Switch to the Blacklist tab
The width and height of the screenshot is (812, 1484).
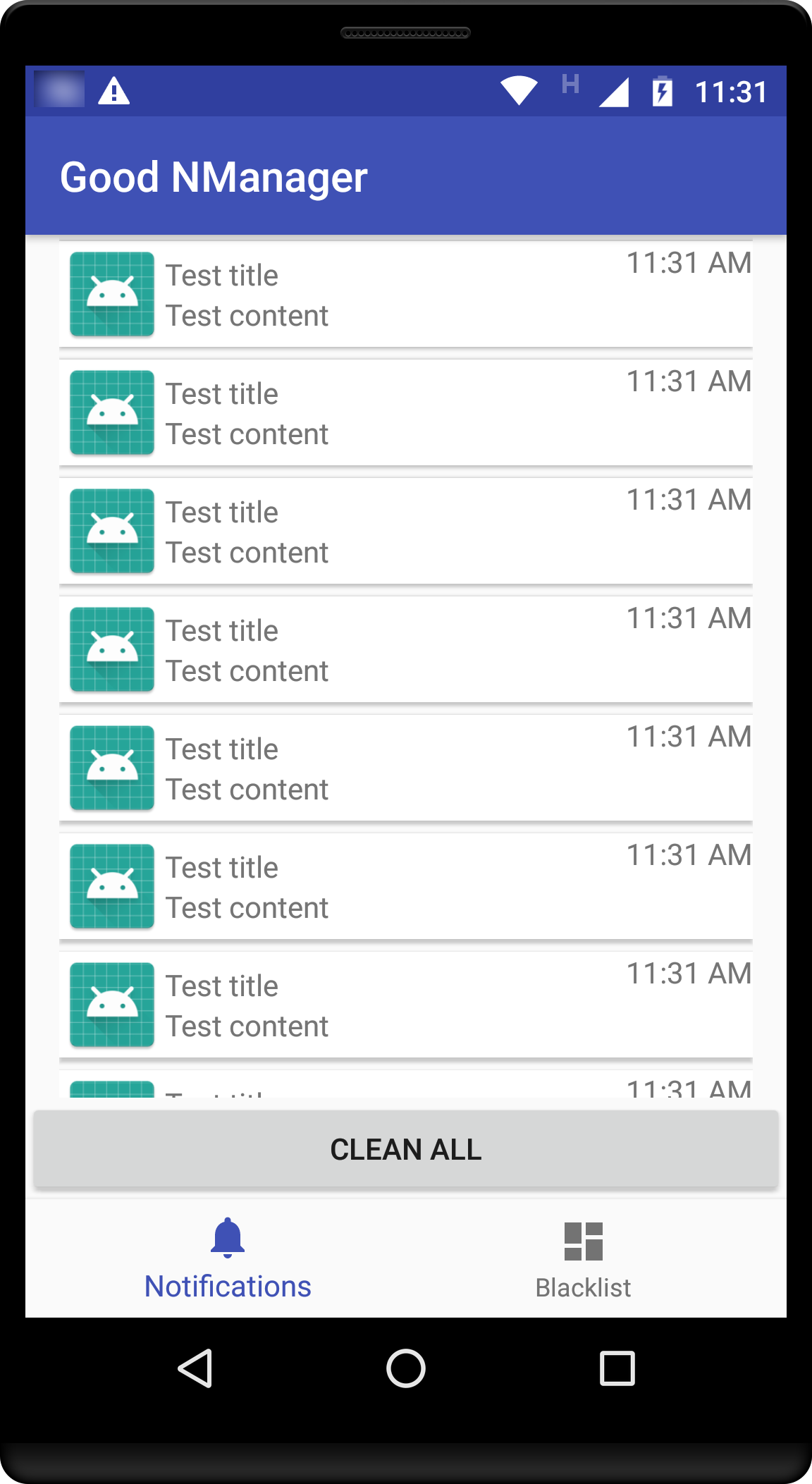point(583,1259)
